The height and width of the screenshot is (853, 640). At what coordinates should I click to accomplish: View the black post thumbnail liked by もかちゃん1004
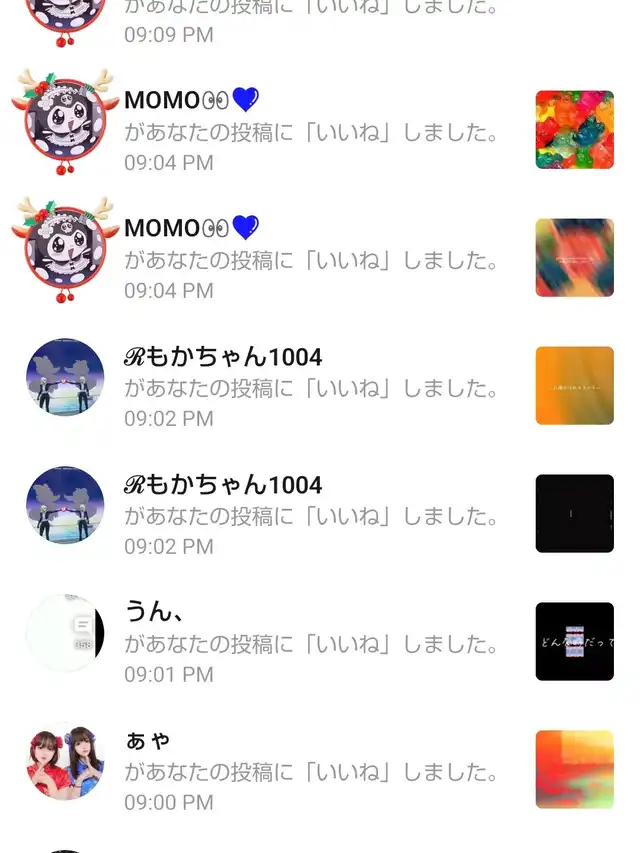[574, 514]
